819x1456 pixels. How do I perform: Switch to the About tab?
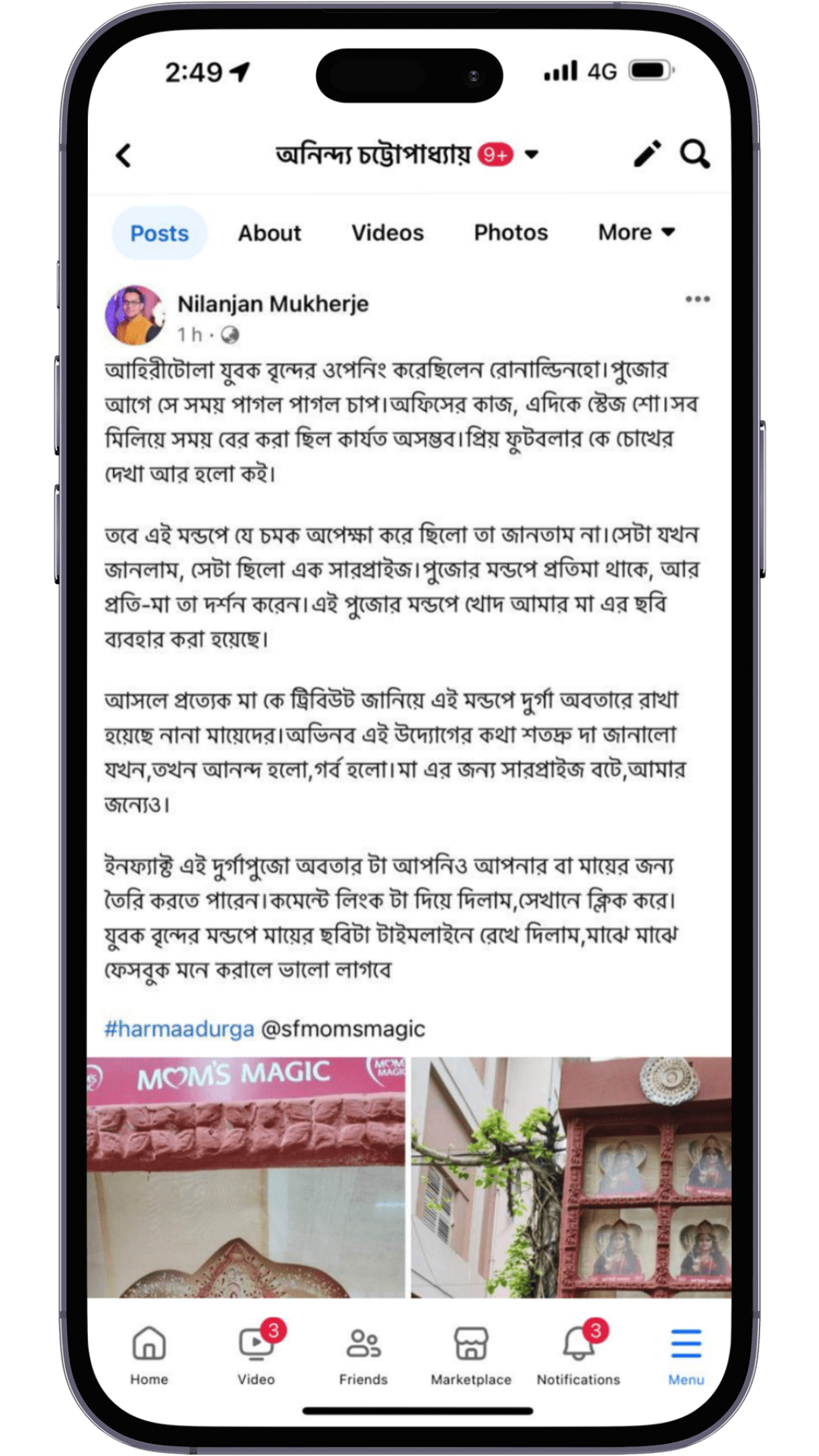(269, 233)
